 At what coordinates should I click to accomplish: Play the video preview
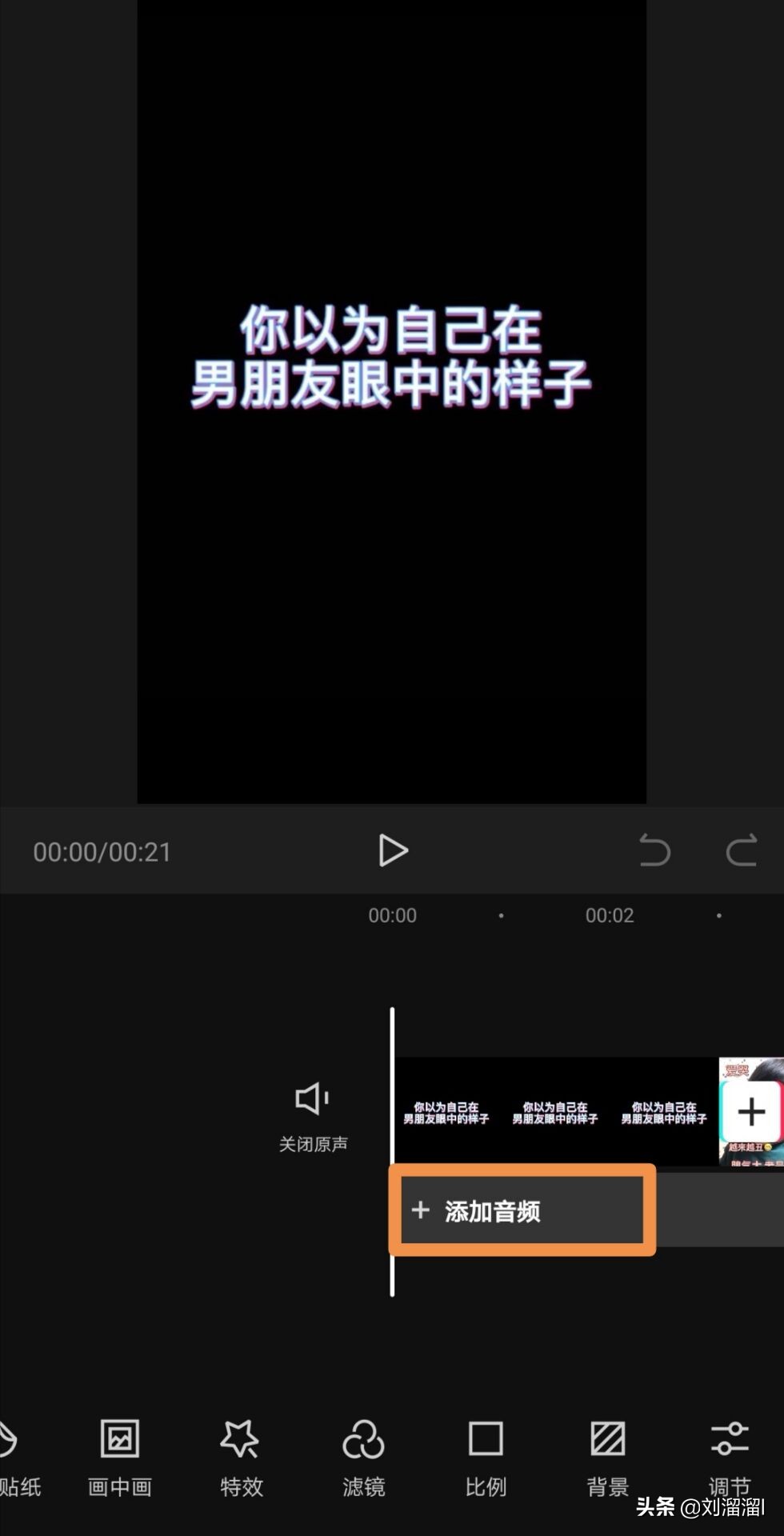point(393,850)
